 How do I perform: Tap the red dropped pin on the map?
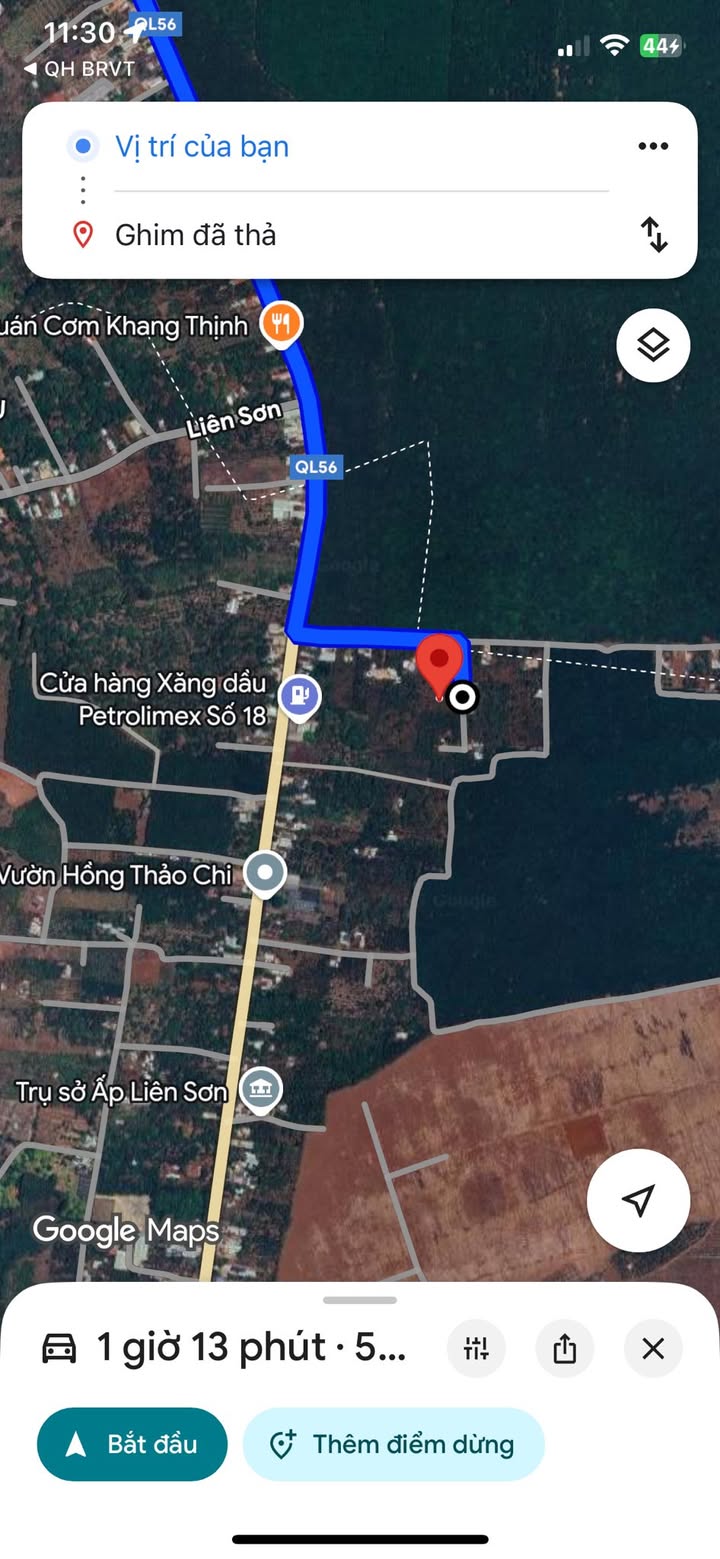(439, 662)
